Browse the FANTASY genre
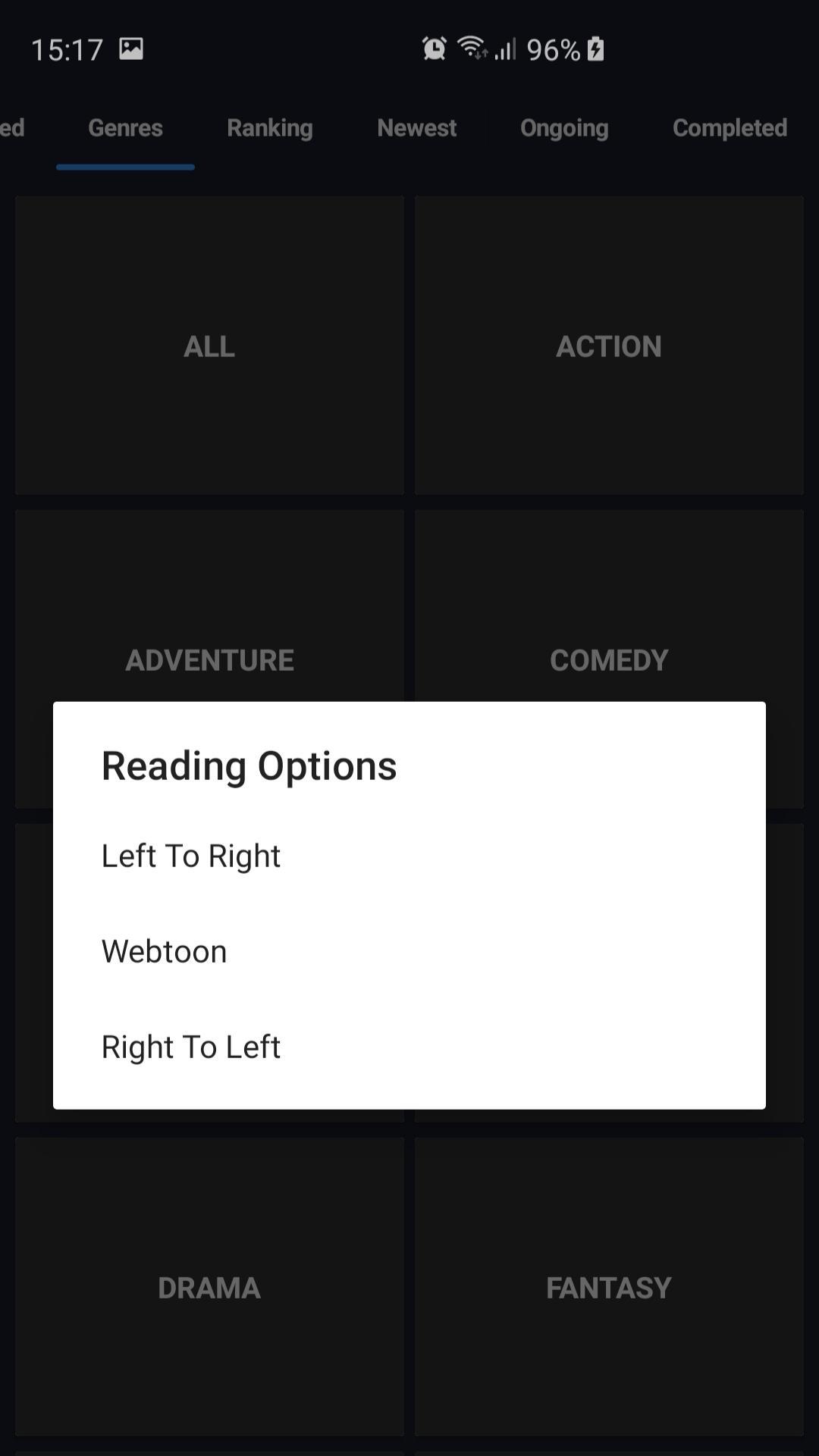This screenshot has width=819, height=1456. pyautogui.click(x=609, y=1287)
